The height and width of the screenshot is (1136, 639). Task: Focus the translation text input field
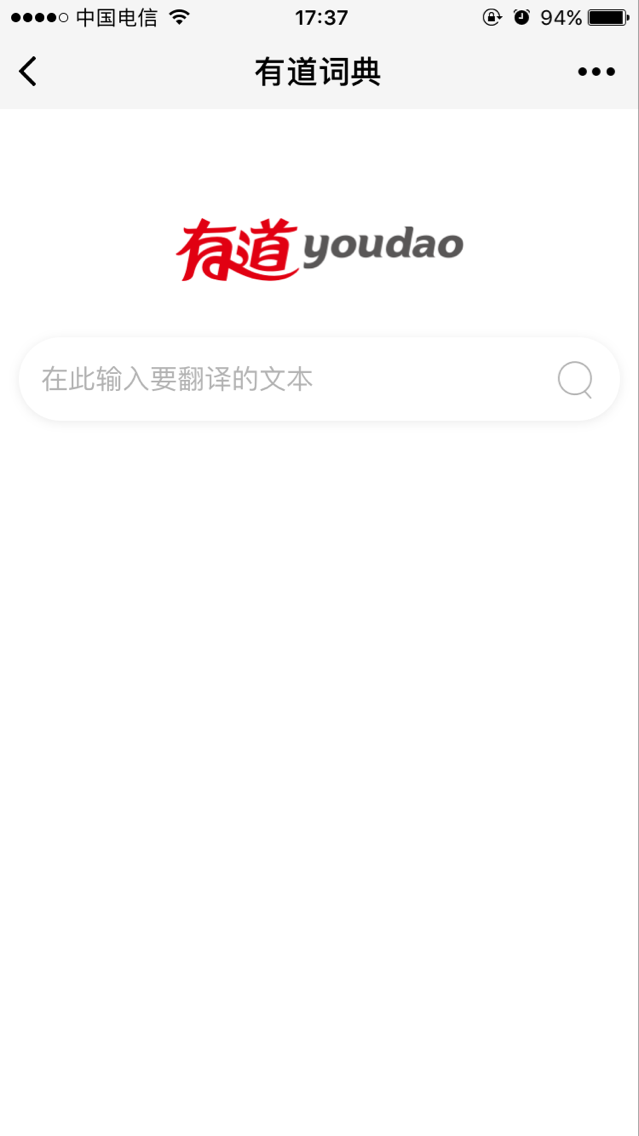(319, 379)
